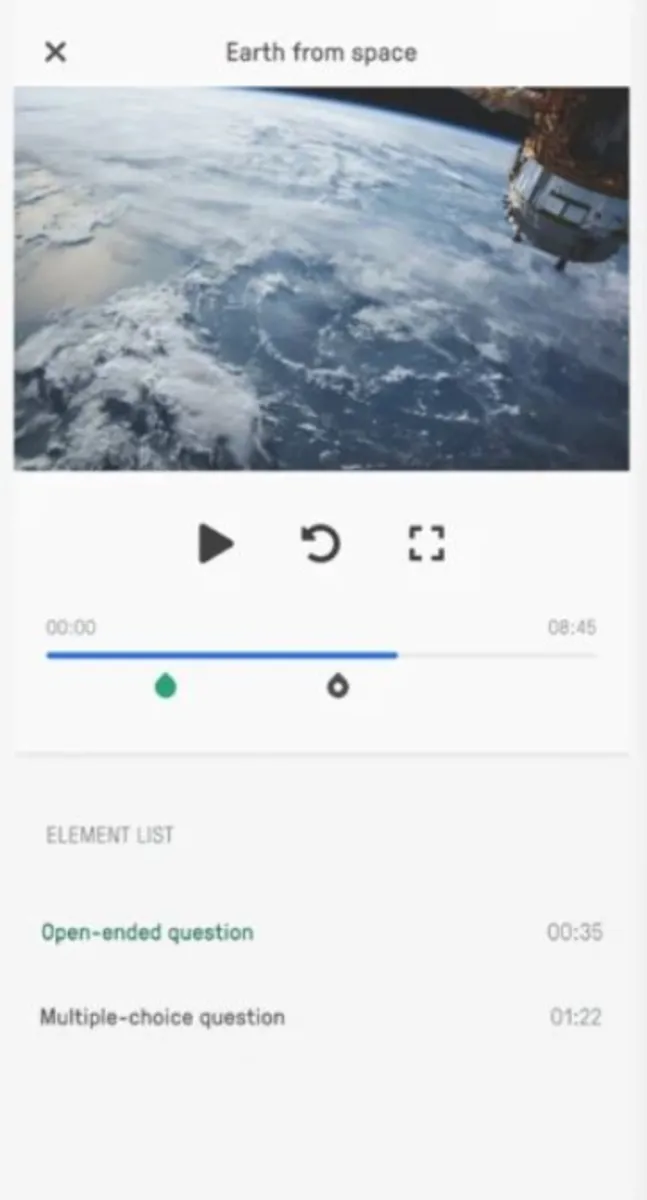The height and width of the screenshot is (1200, 647).
Task: Close the Earth from space video
Action: [x=55, y=52]
